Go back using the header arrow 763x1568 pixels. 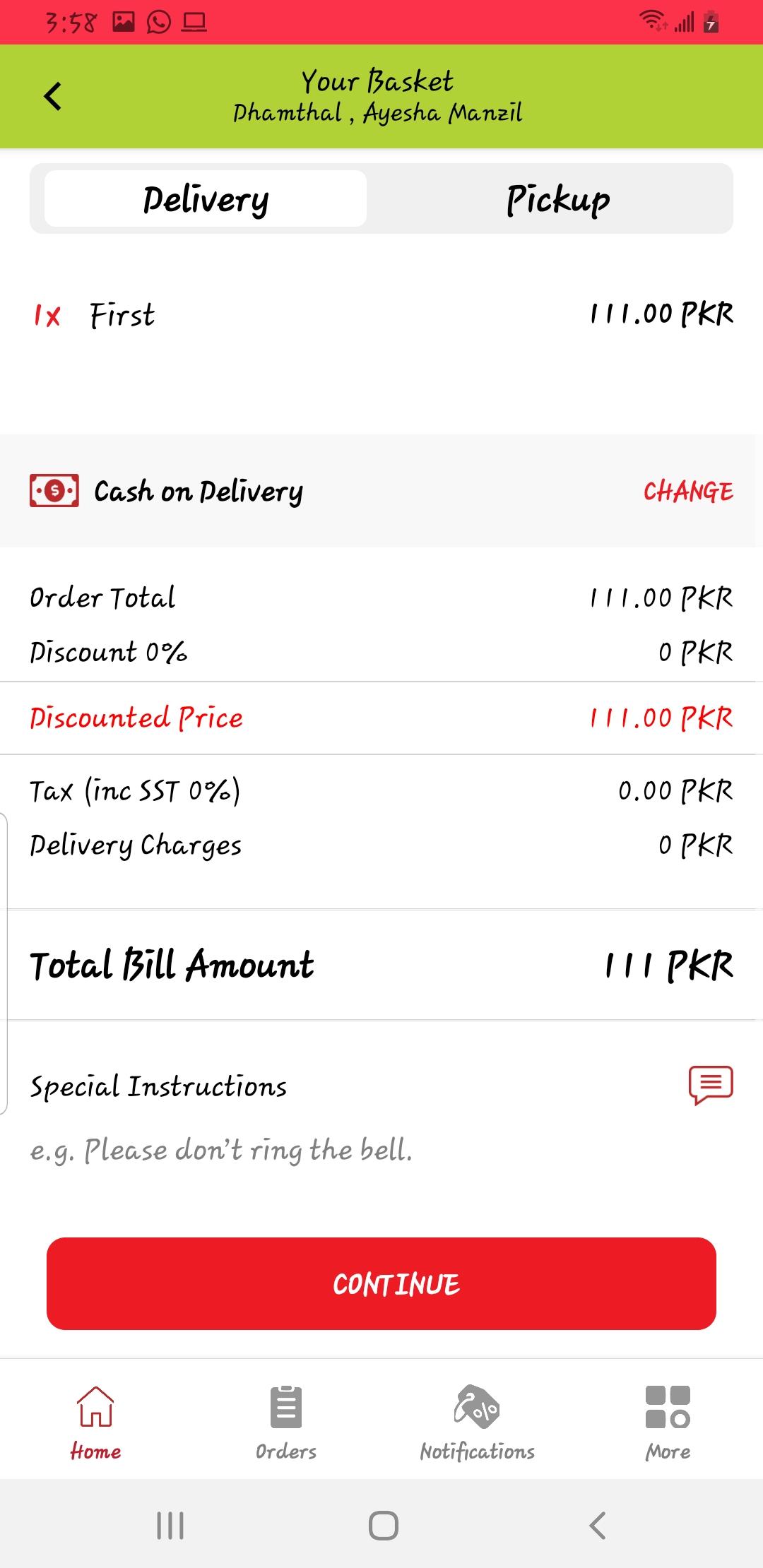pyautogui.click(x=53, y=96)
